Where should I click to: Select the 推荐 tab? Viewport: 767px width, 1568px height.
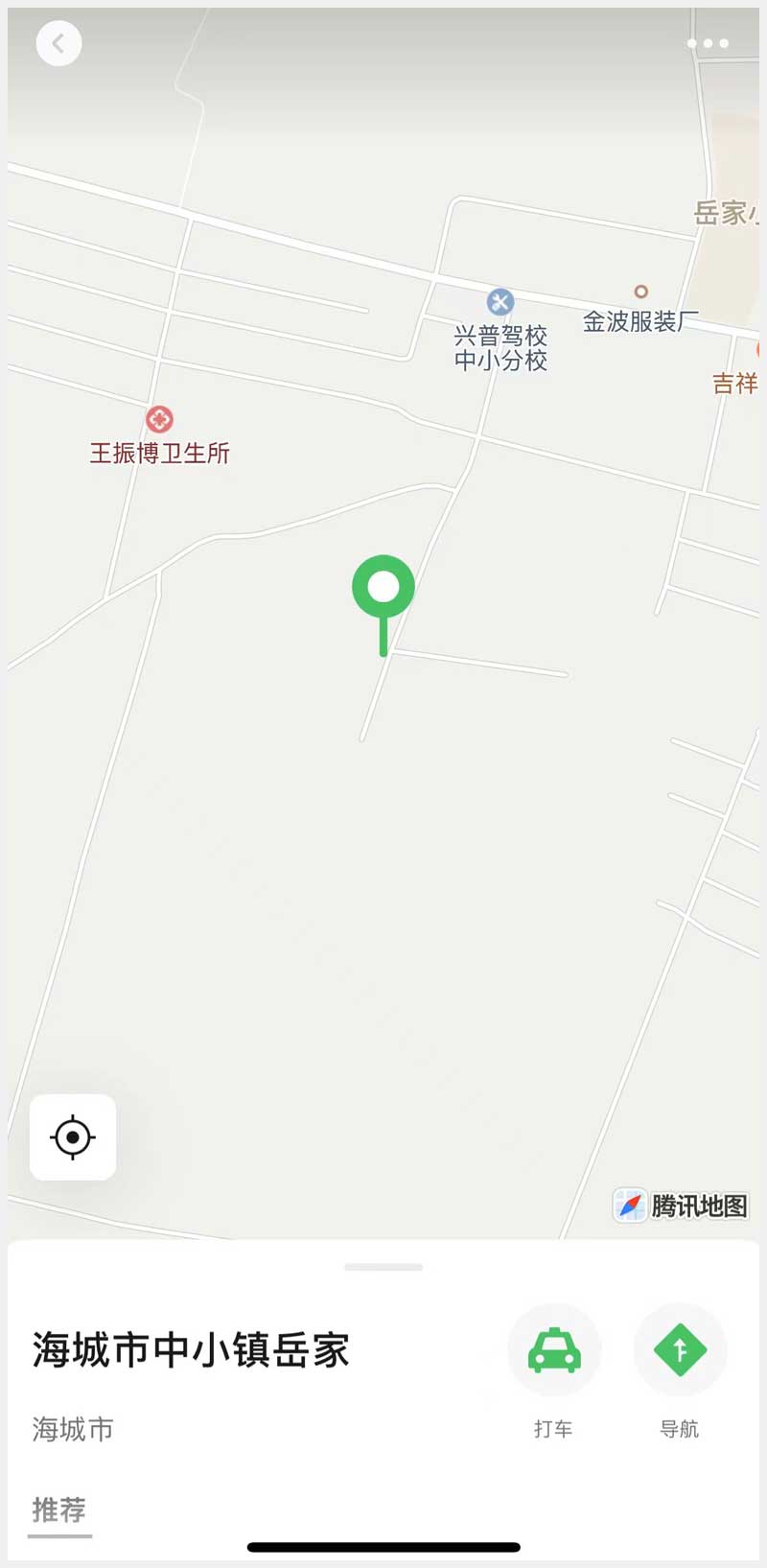(59, 1510)
